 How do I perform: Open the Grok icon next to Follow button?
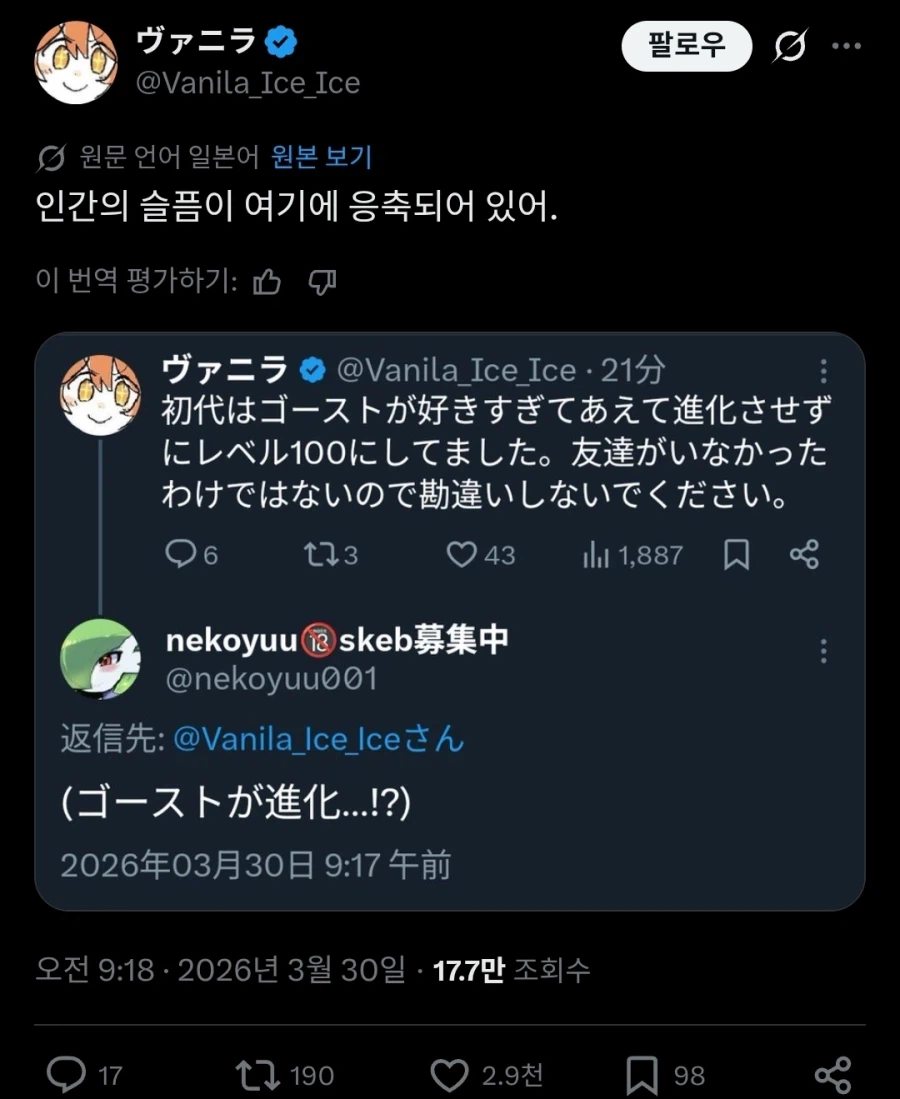(790, 46)
